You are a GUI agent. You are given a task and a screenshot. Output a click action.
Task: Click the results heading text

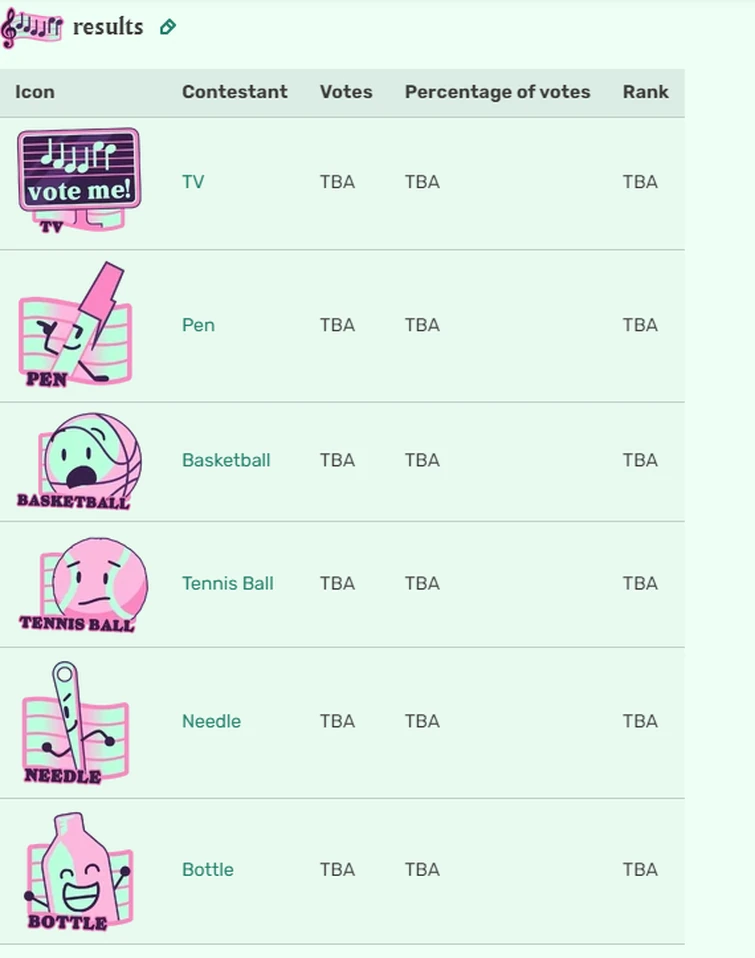pos(110,26)
